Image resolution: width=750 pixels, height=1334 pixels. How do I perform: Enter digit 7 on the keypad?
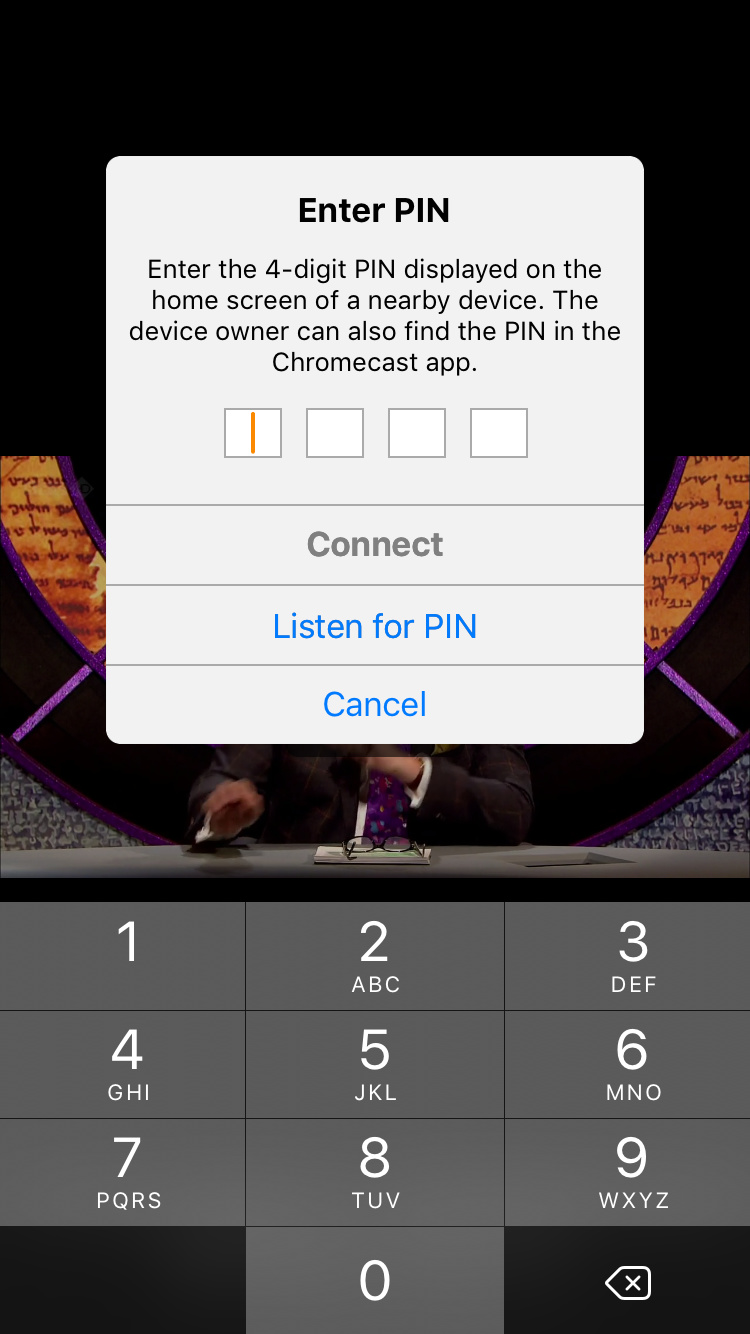[123, 1172]
